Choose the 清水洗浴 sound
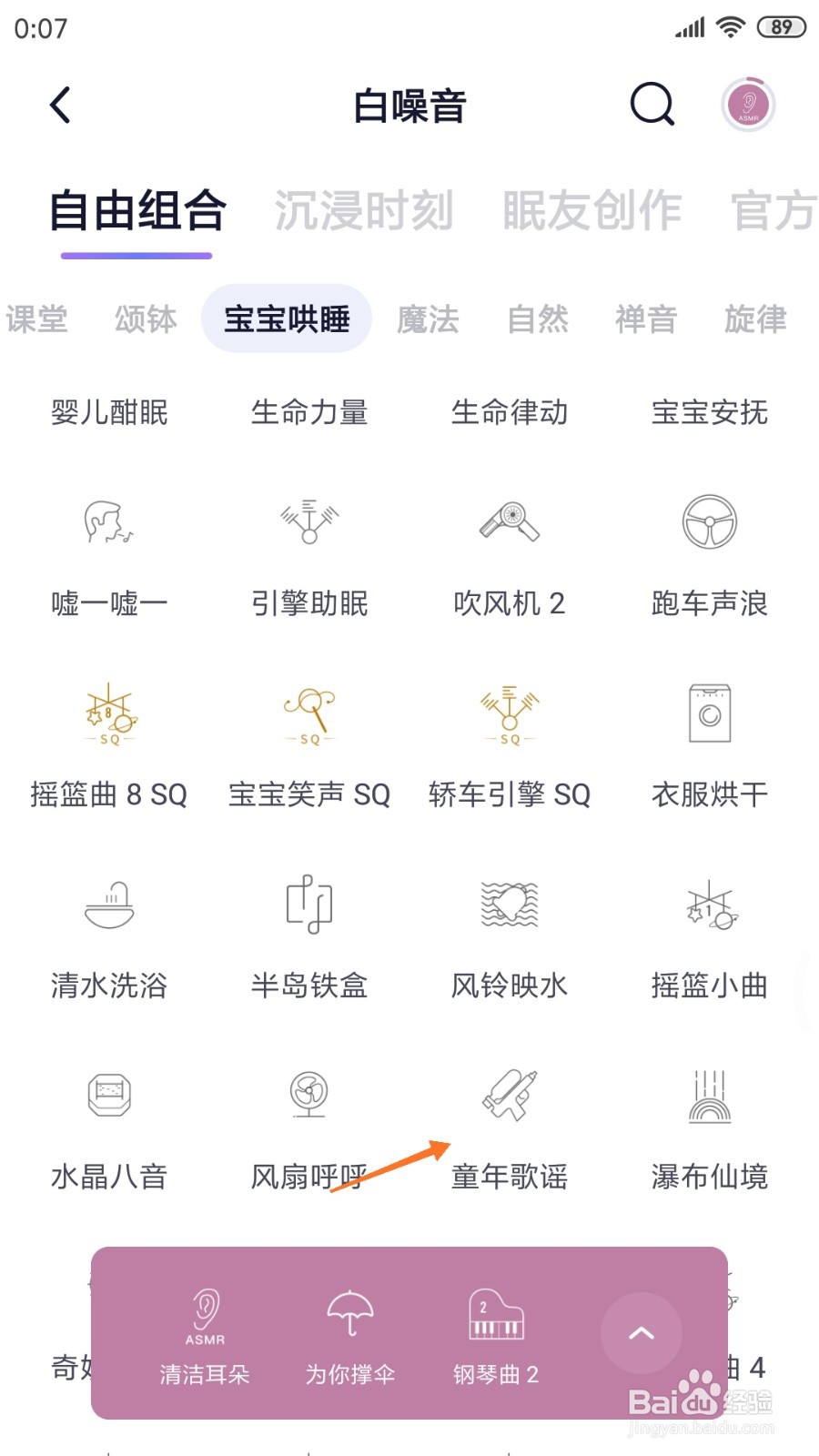The width and height of the screenshot is (819, 1456). point(109,939)
